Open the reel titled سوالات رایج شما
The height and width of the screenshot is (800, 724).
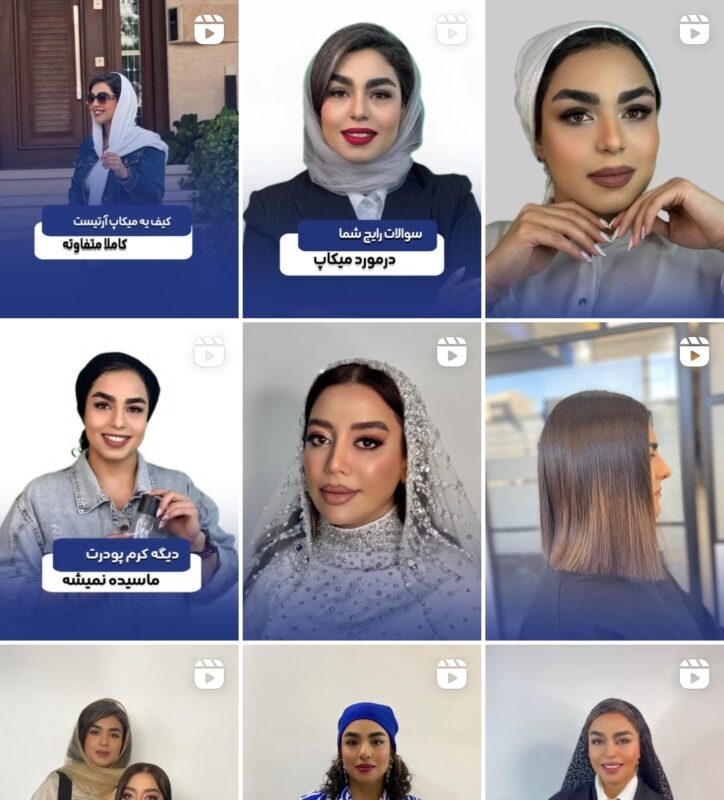pos(361,160)
